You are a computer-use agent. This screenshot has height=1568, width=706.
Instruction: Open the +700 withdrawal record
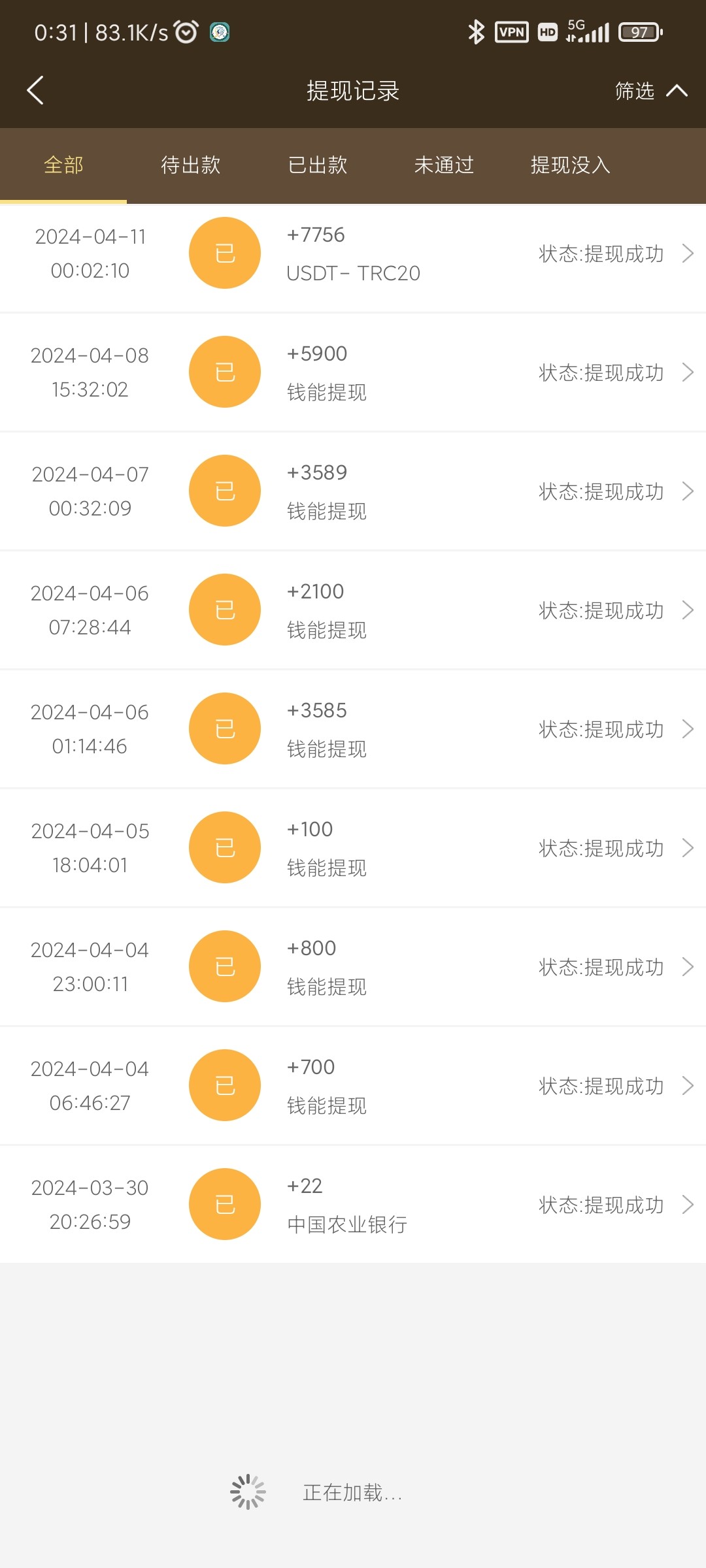coord(353,1086)
